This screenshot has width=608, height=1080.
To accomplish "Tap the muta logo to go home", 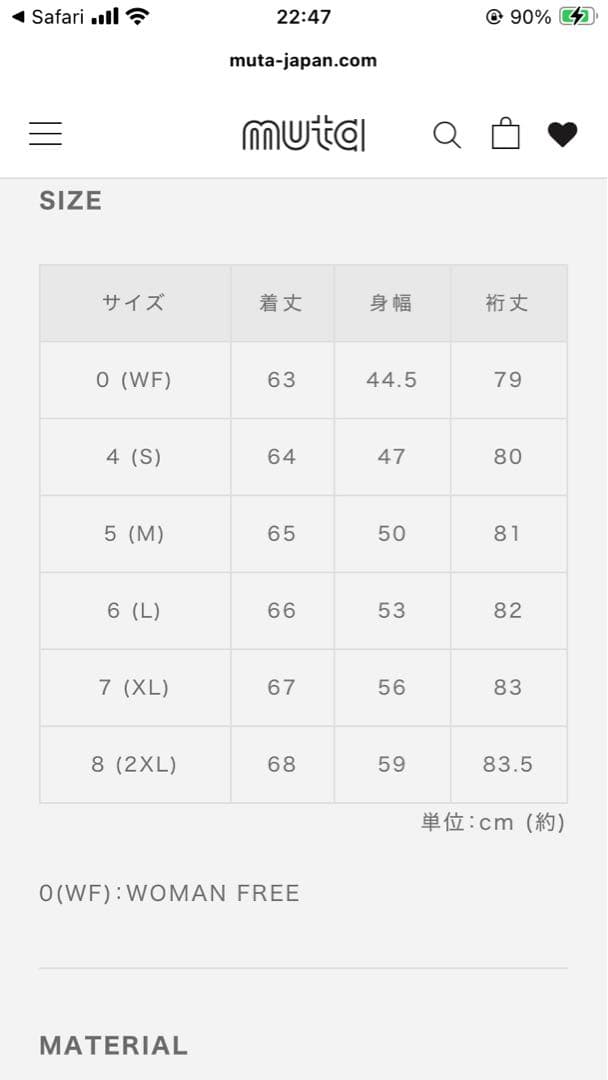I will [x=303, y=134].
